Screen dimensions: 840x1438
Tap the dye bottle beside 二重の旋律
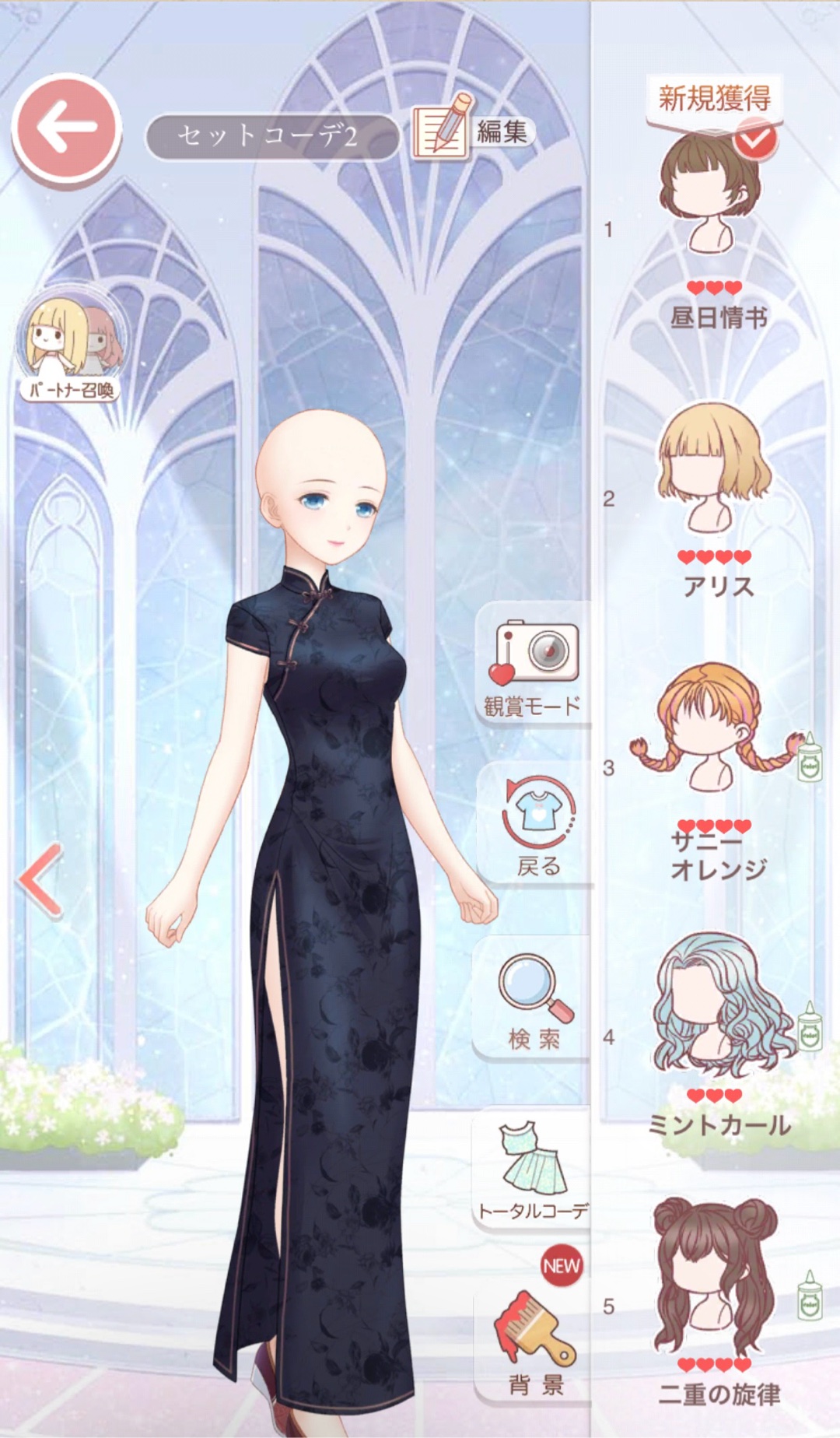point(810,1296)
